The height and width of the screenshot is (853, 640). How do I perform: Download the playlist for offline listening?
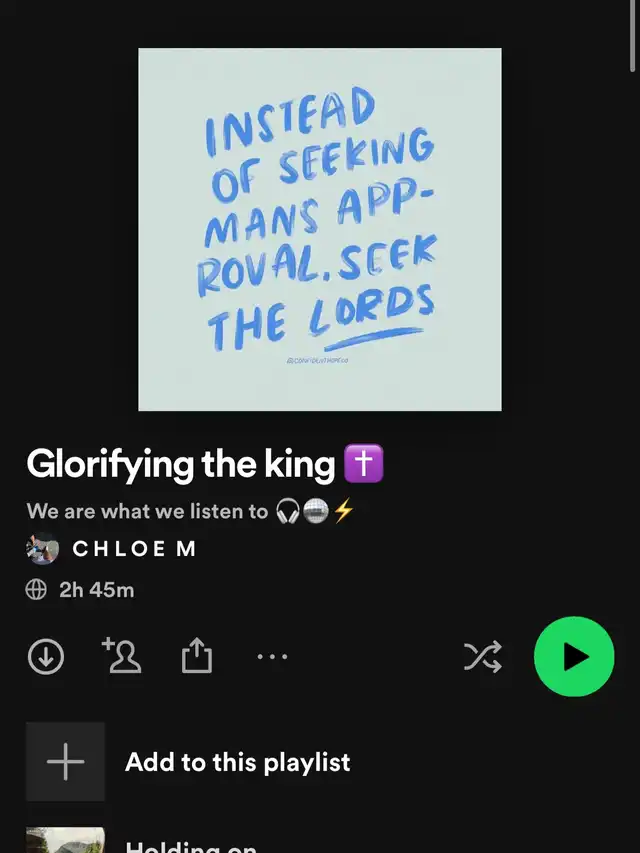pos(45,657)
